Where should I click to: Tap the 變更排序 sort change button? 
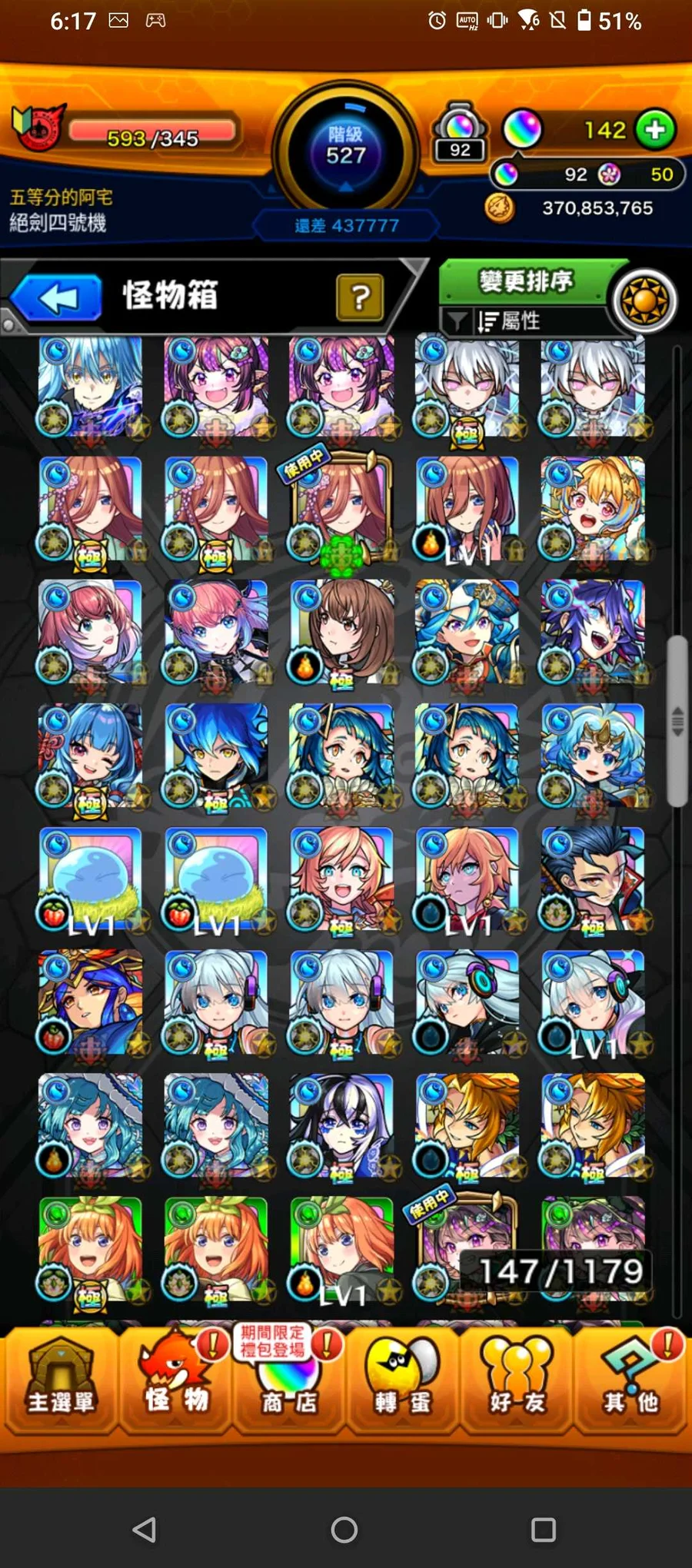coord(527,281)
